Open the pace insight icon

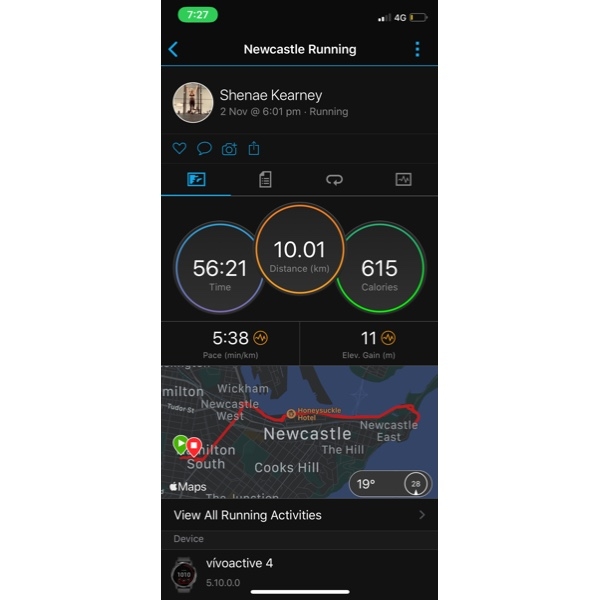click(261, 338)
